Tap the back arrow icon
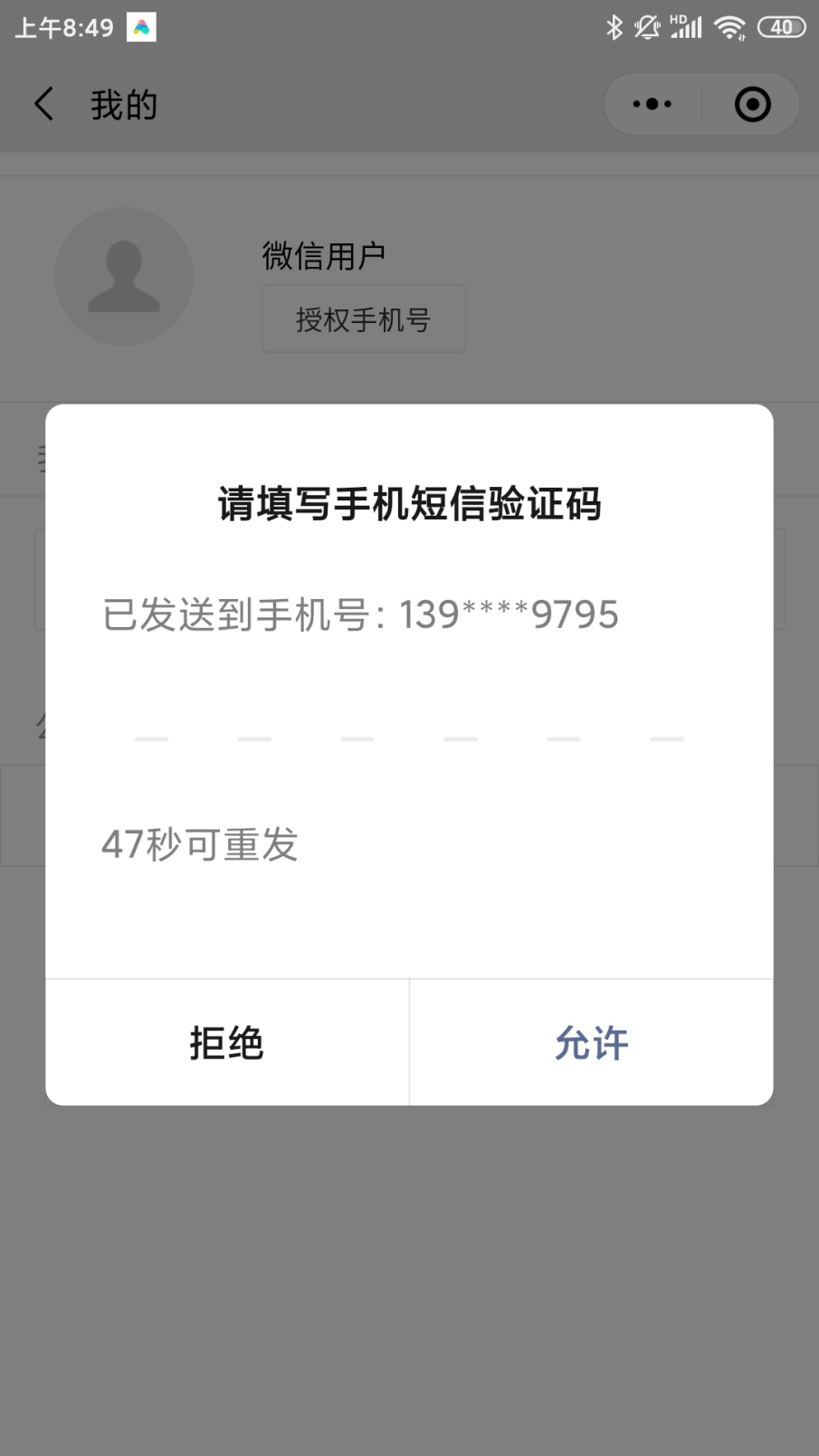 tap(45, 104)
